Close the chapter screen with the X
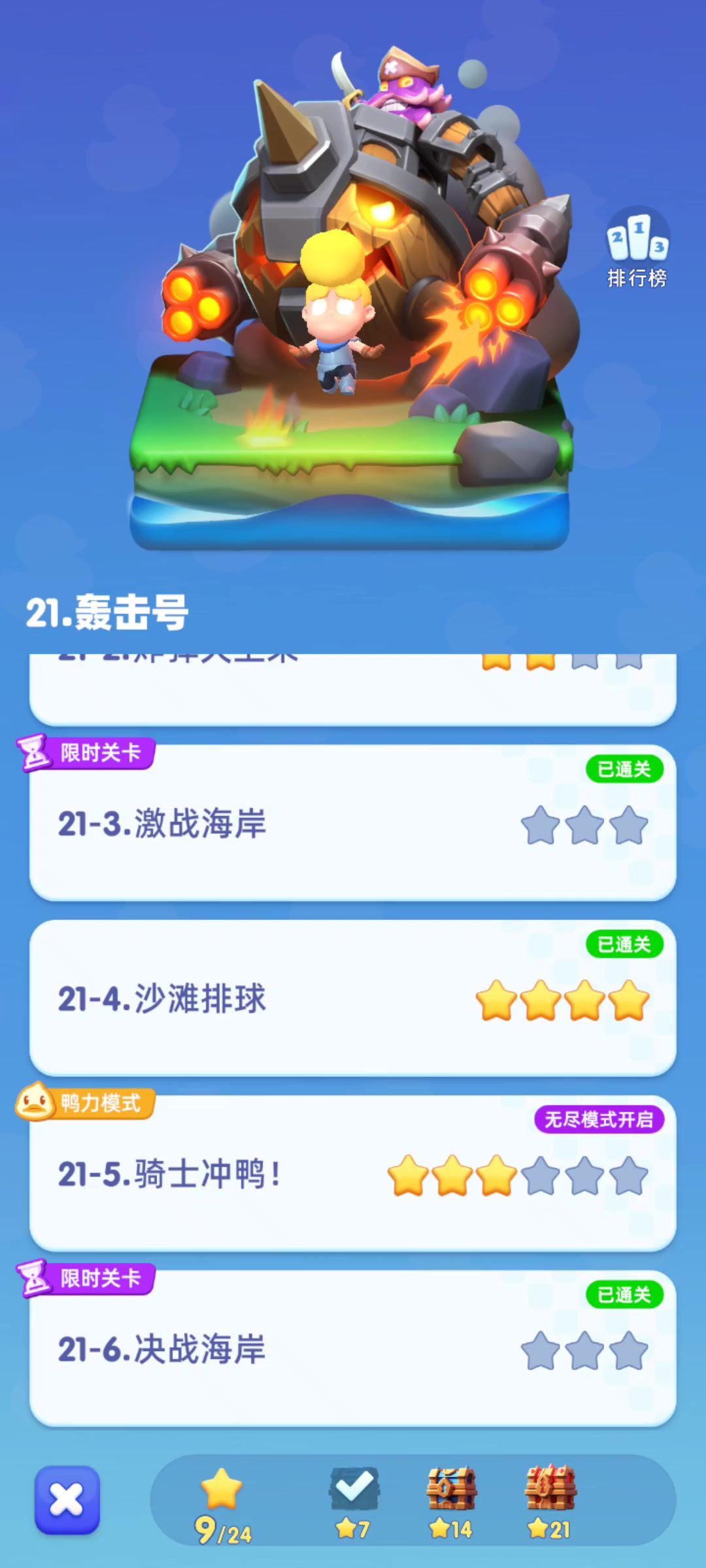 coord(67,1500)
